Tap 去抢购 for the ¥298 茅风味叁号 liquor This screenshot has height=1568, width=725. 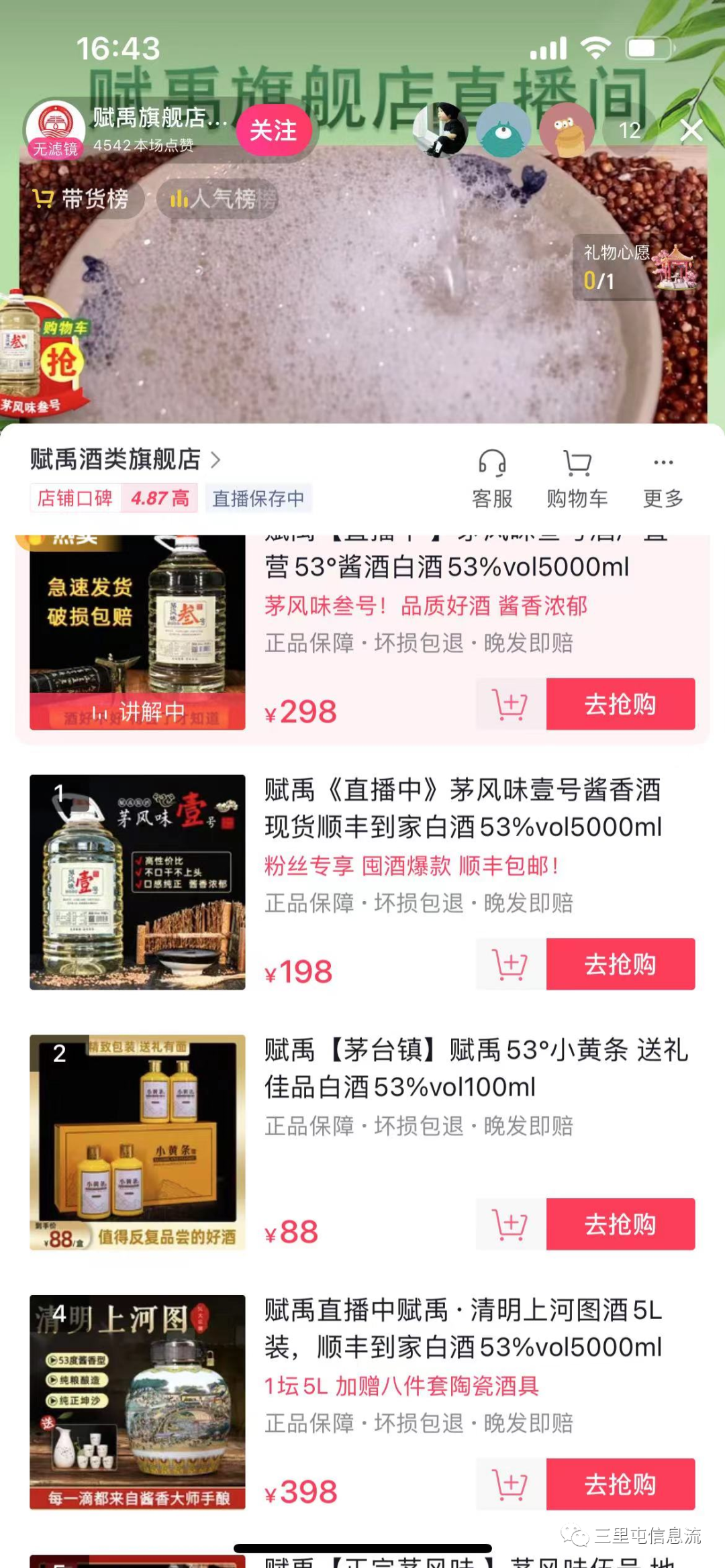(620, 704)
